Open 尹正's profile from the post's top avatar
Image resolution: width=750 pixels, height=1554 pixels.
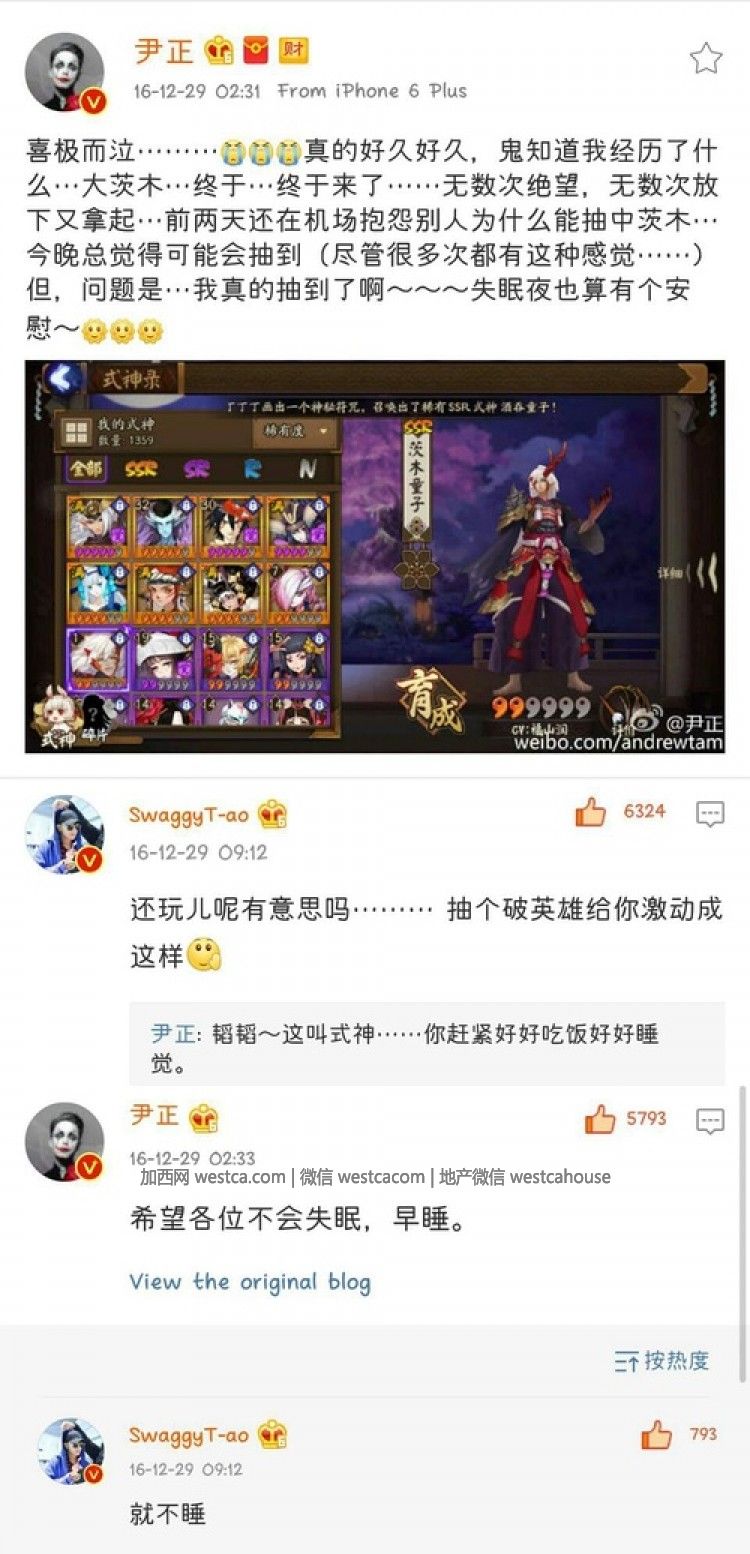(x=64, y=73)
